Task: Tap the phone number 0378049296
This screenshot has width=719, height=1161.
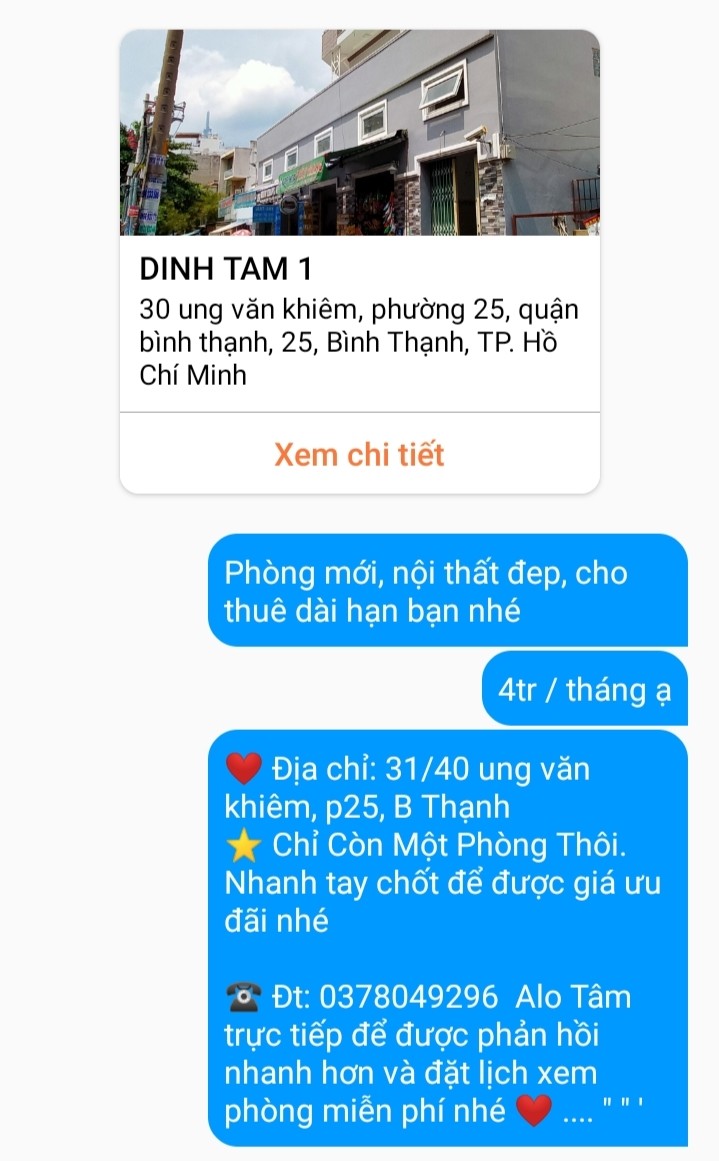Action: (408, 997)
